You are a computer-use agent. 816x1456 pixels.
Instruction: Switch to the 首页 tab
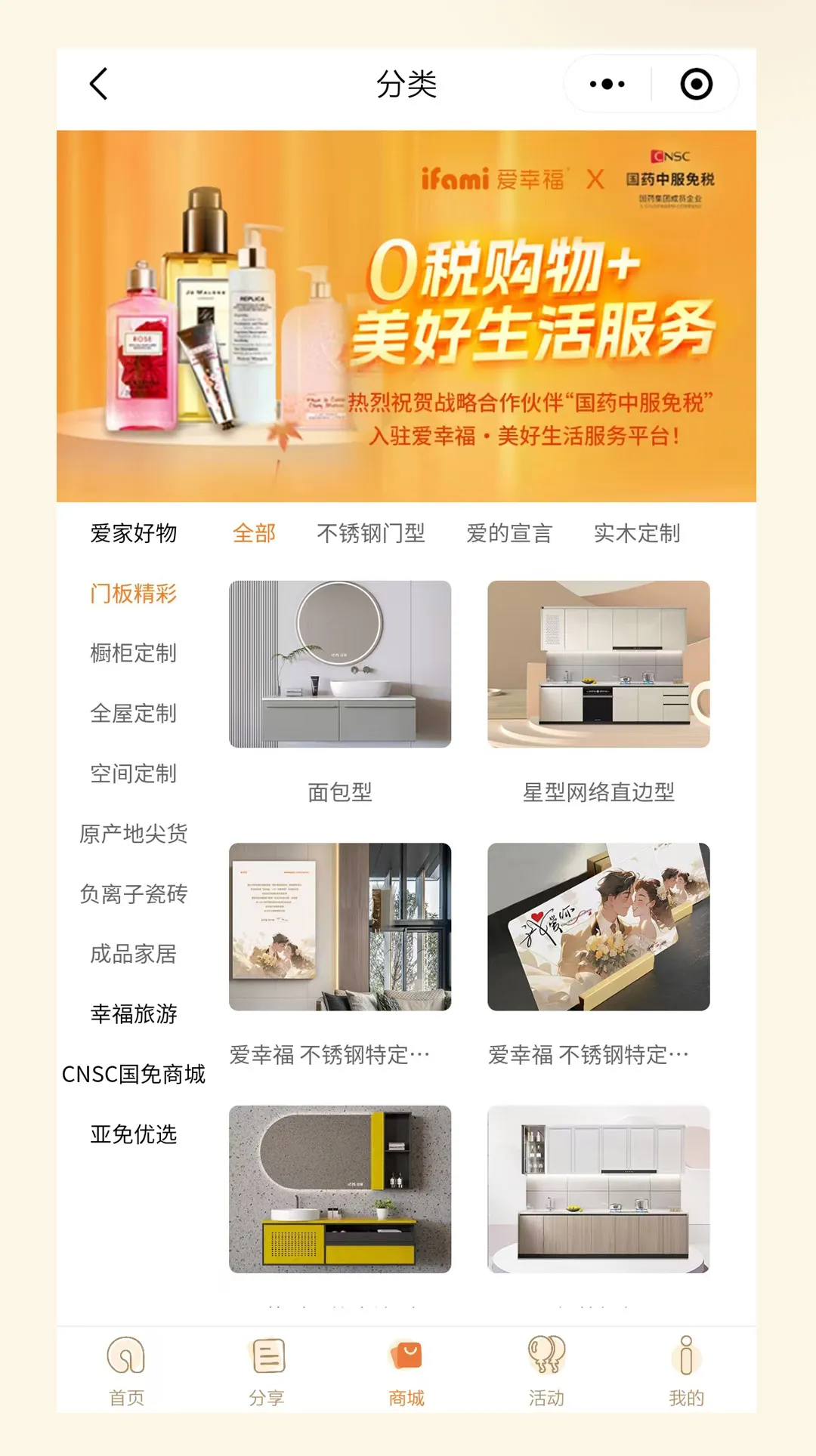pyautogui.click(x=126, y=1370)
